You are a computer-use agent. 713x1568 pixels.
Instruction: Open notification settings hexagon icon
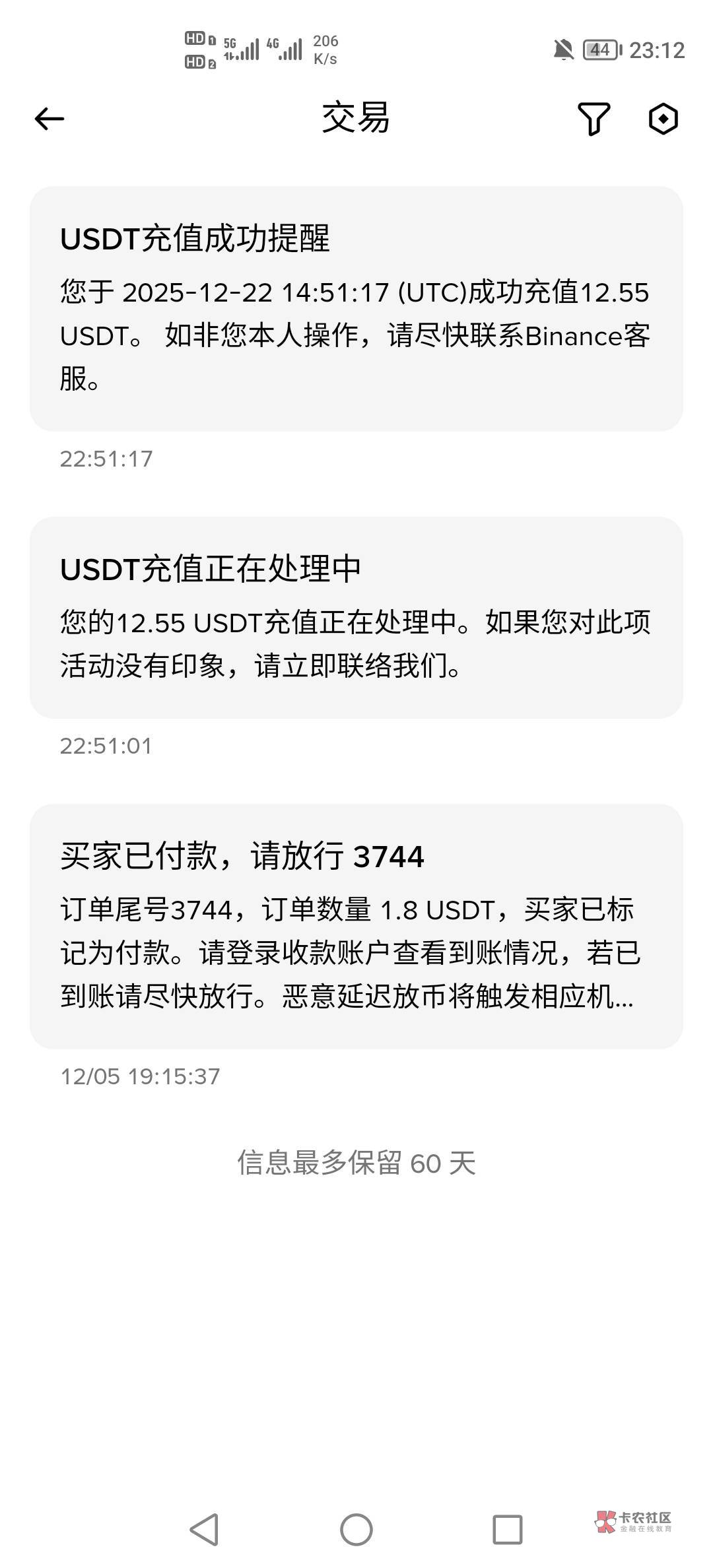point(663,119)
